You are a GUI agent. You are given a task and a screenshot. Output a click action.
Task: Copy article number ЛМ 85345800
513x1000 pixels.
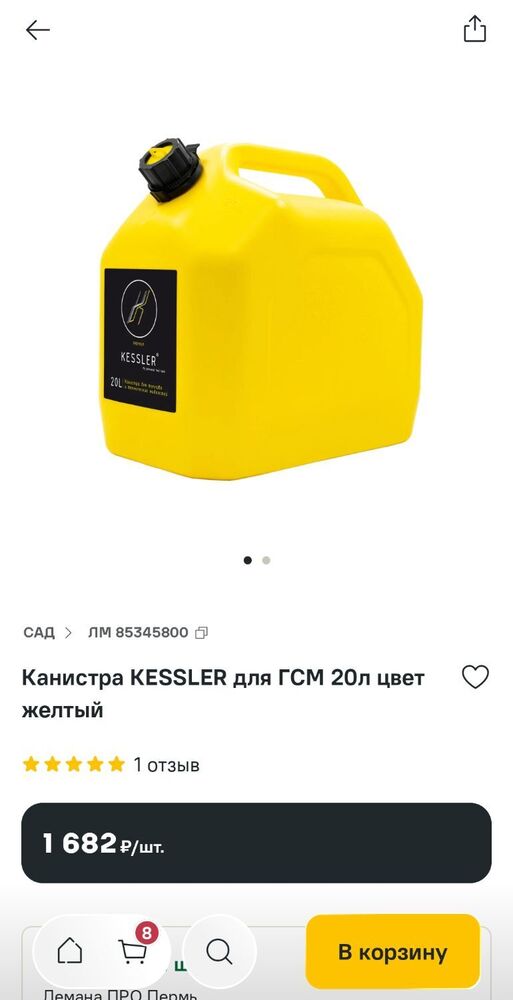point(202,633)
